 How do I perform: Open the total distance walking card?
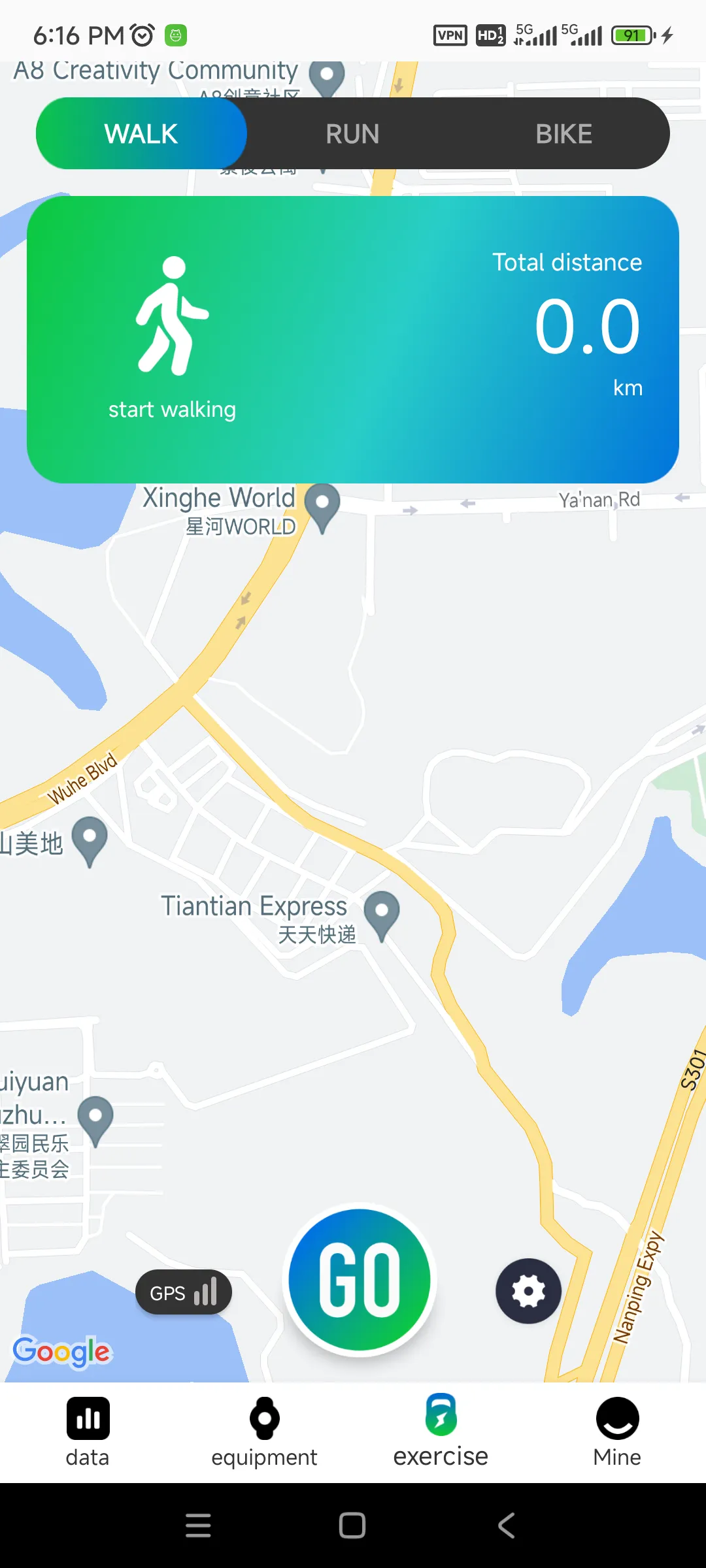353,340
